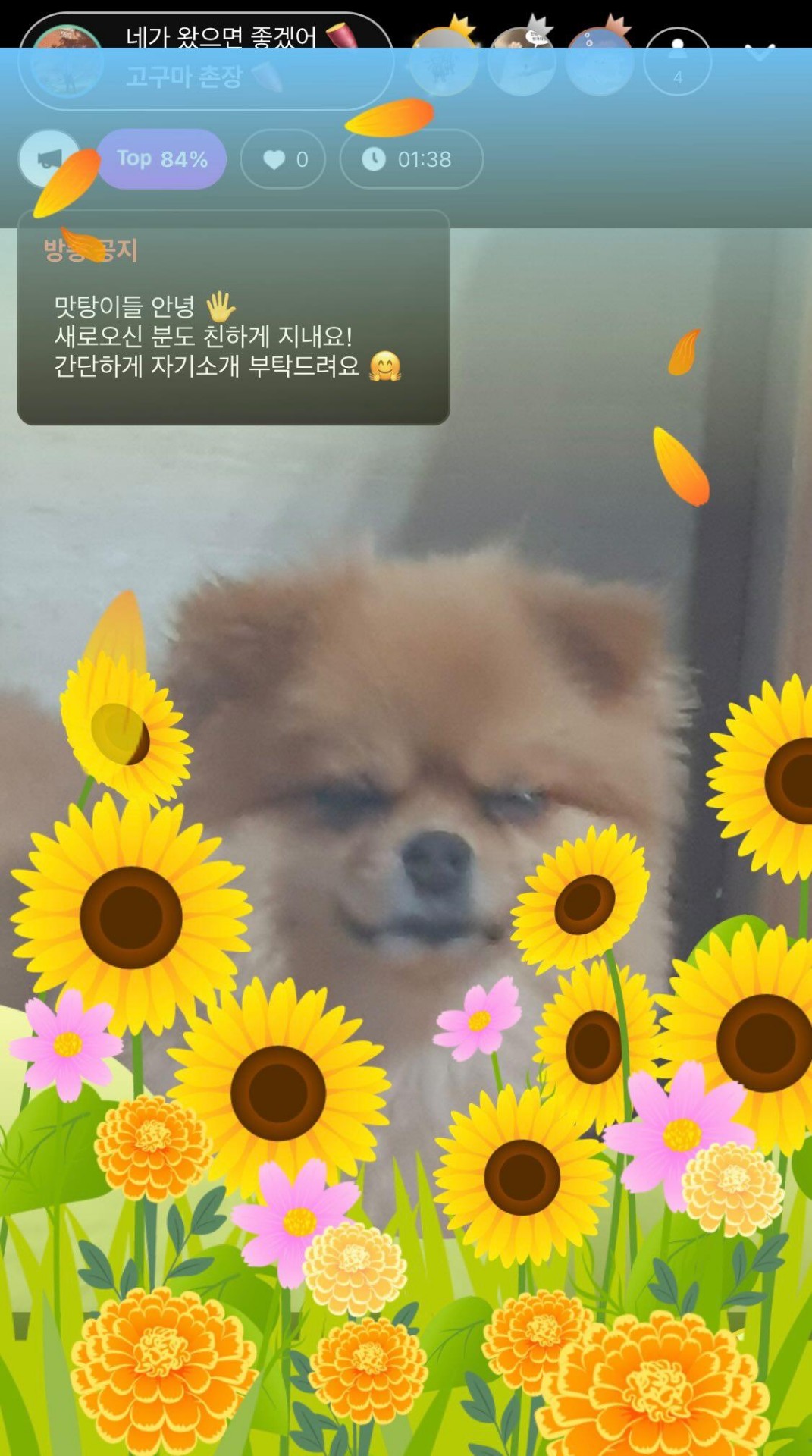Screen dimensions: 812x1456
Task: Minimize the live room with chevron
Action: tap(759, 55)
